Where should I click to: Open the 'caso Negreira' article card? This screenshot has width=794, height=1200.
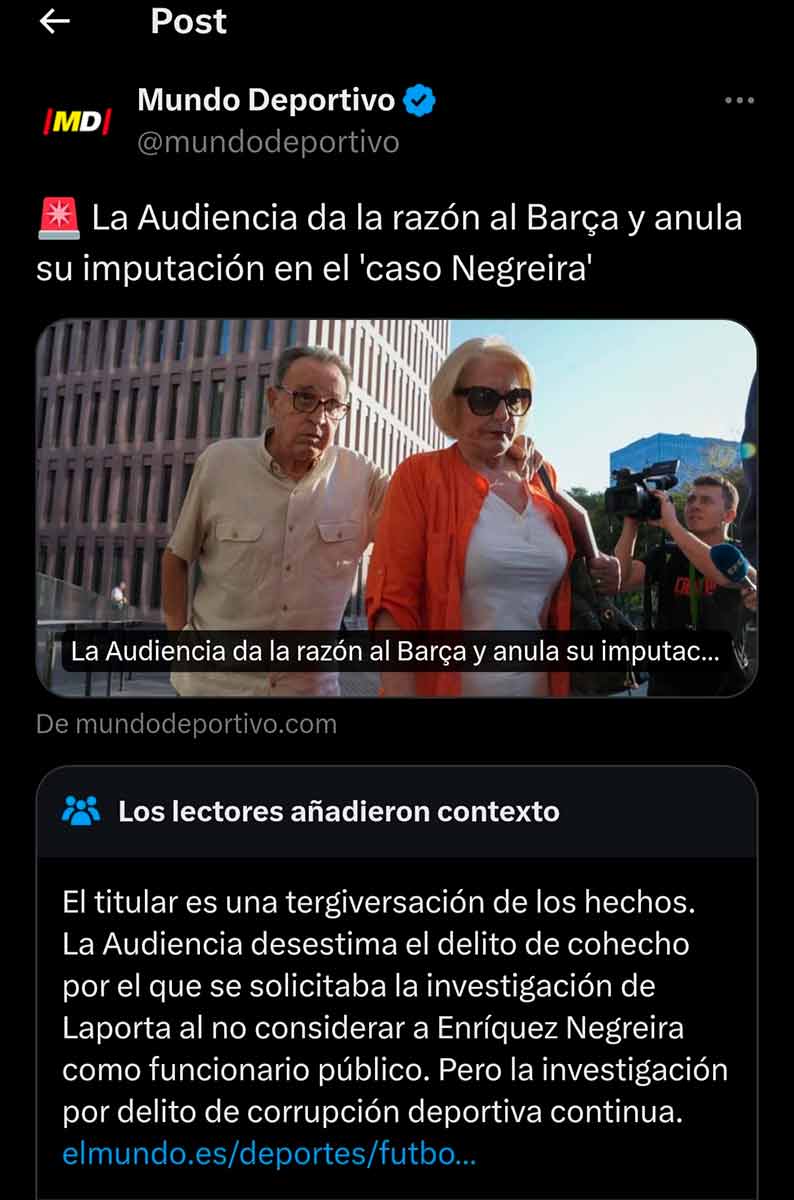(x=396, y=508)
